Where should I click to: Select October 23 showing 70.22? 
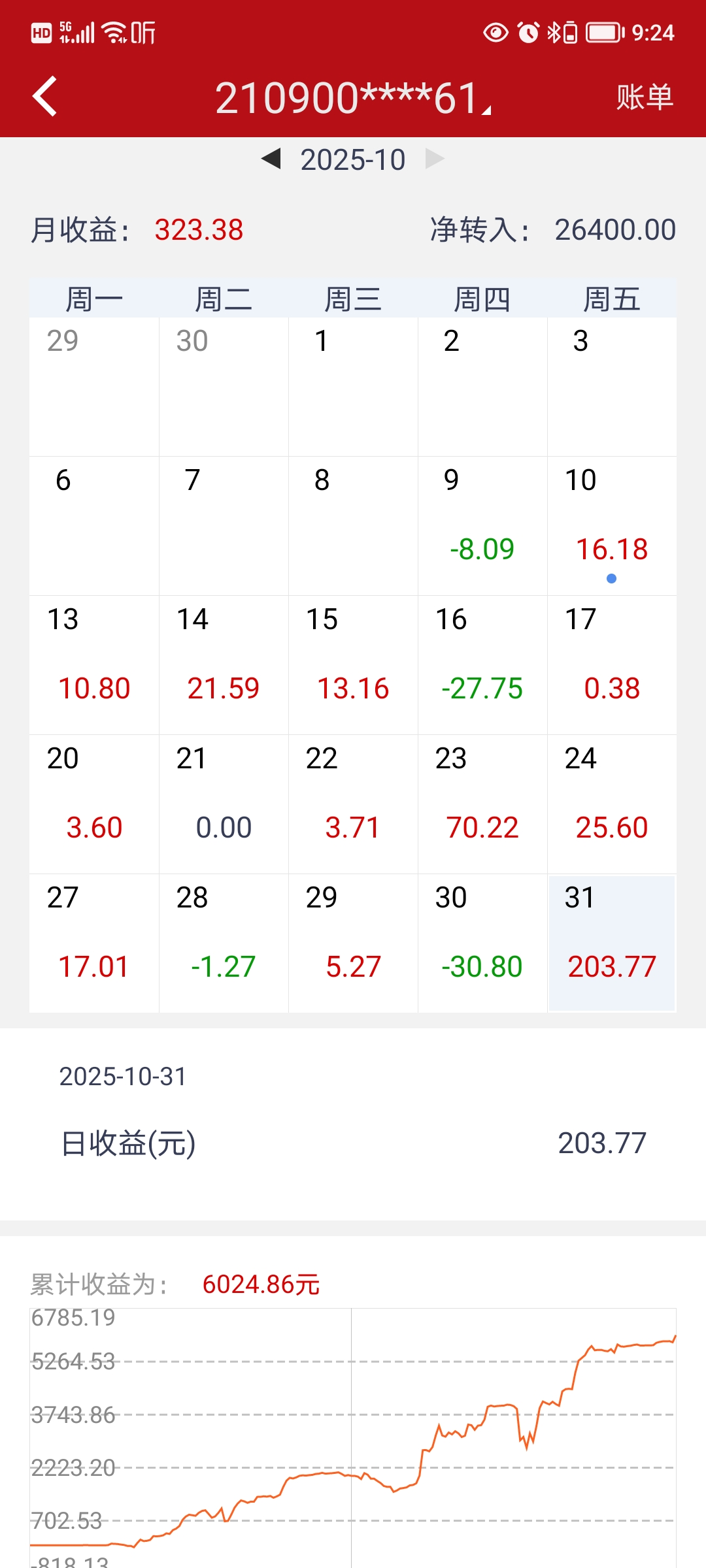click(482, 804)
